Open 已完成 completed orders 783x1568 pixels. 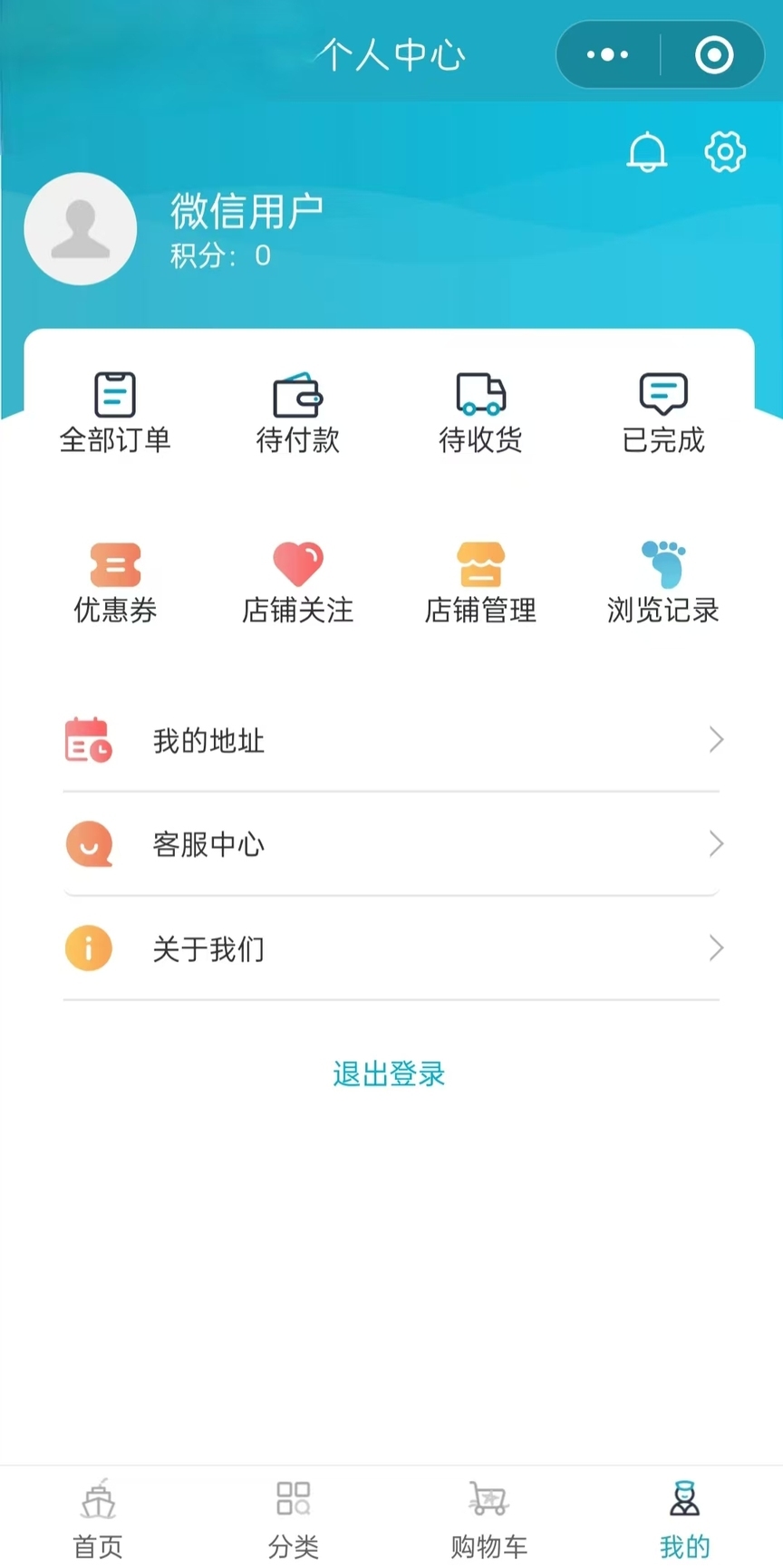[x=663, y=413]
